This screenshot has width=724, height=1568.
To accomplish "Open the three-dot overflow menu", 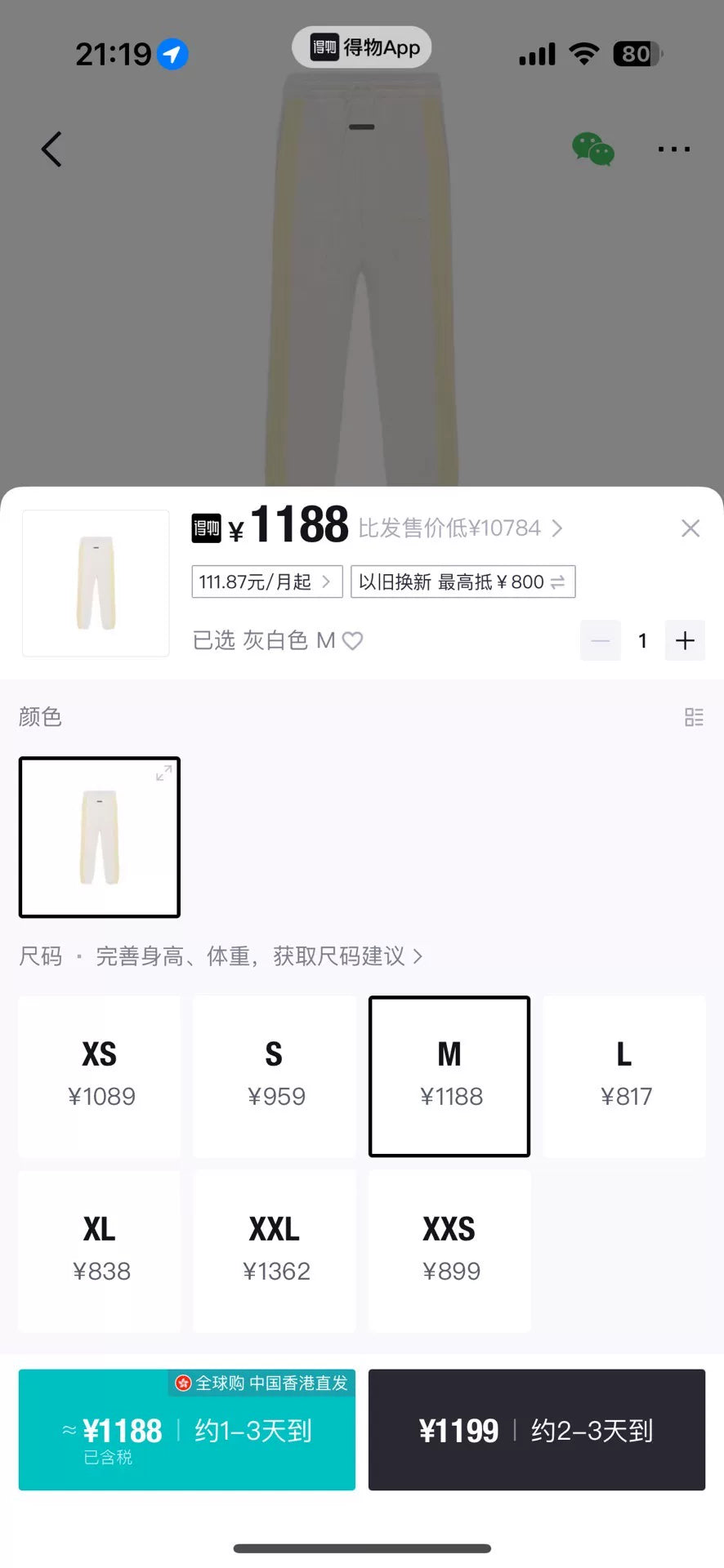I will click(673, 149).
